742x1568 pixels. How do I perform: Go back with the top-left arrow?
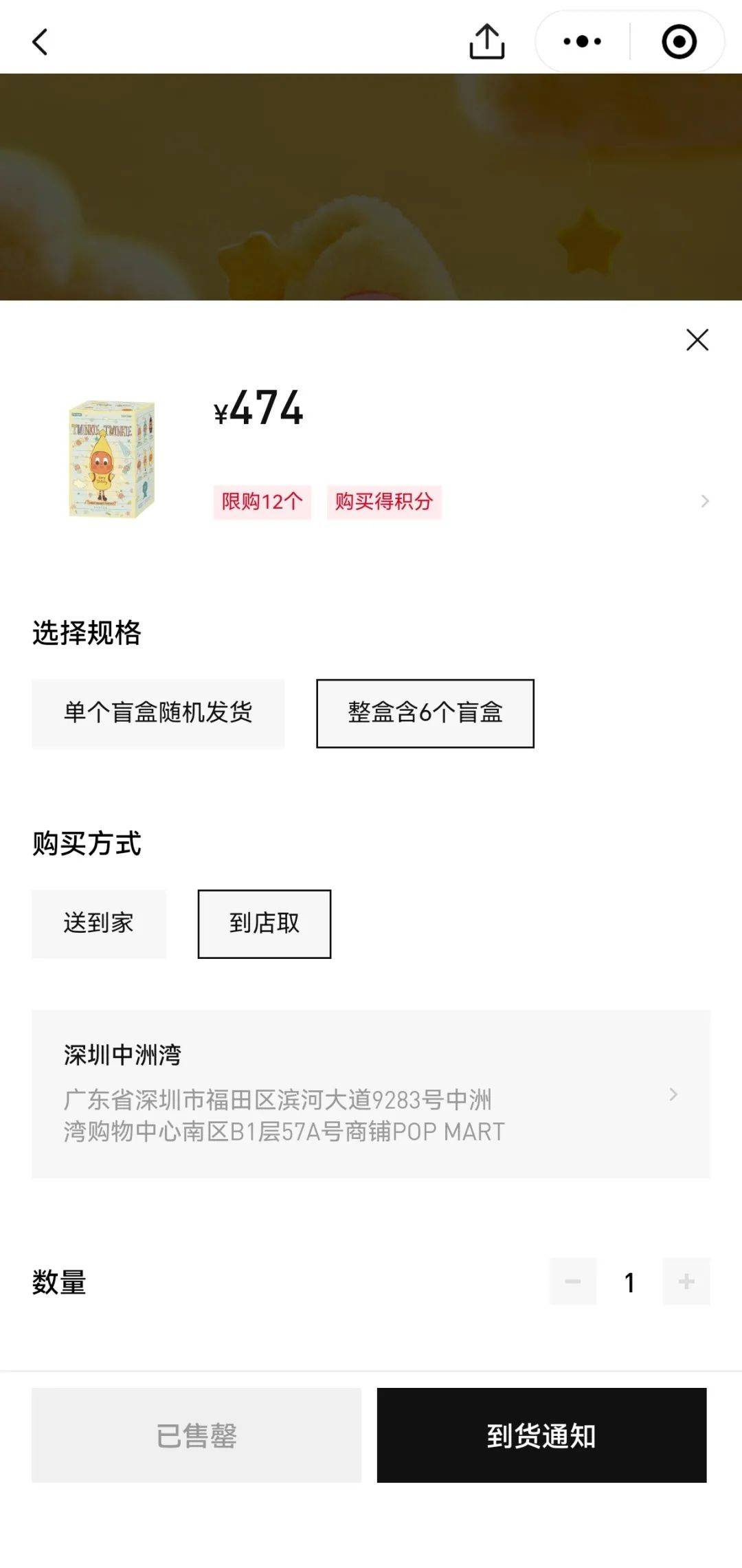(41, 42)
